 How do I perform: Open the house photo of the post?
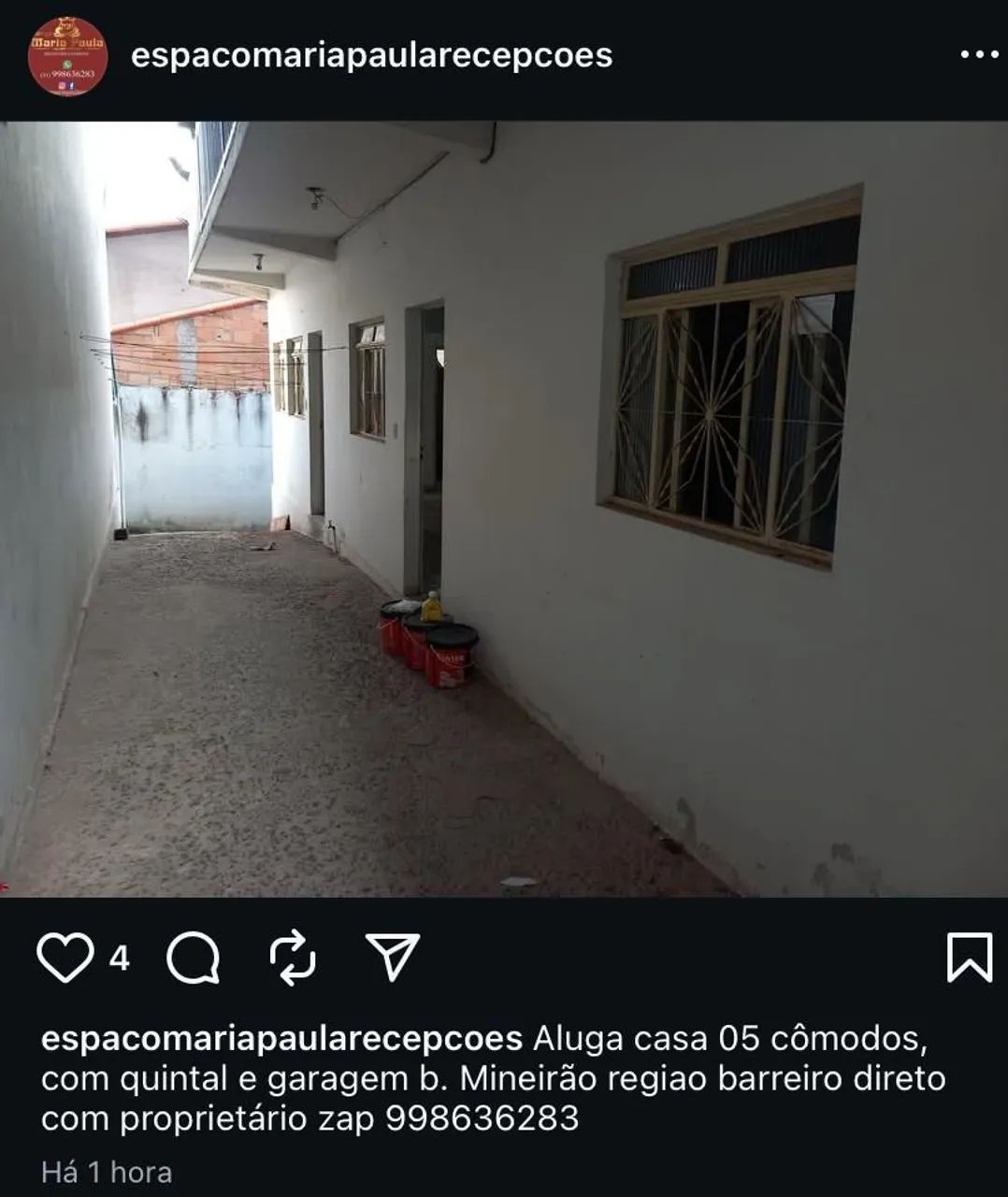[504, 510]
